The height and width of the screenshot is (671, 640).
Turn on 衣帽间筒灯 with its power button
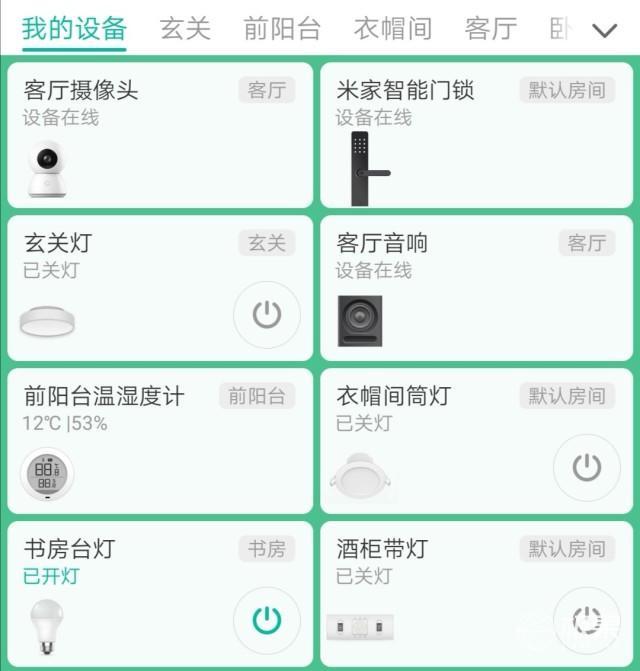pos(586,467)
